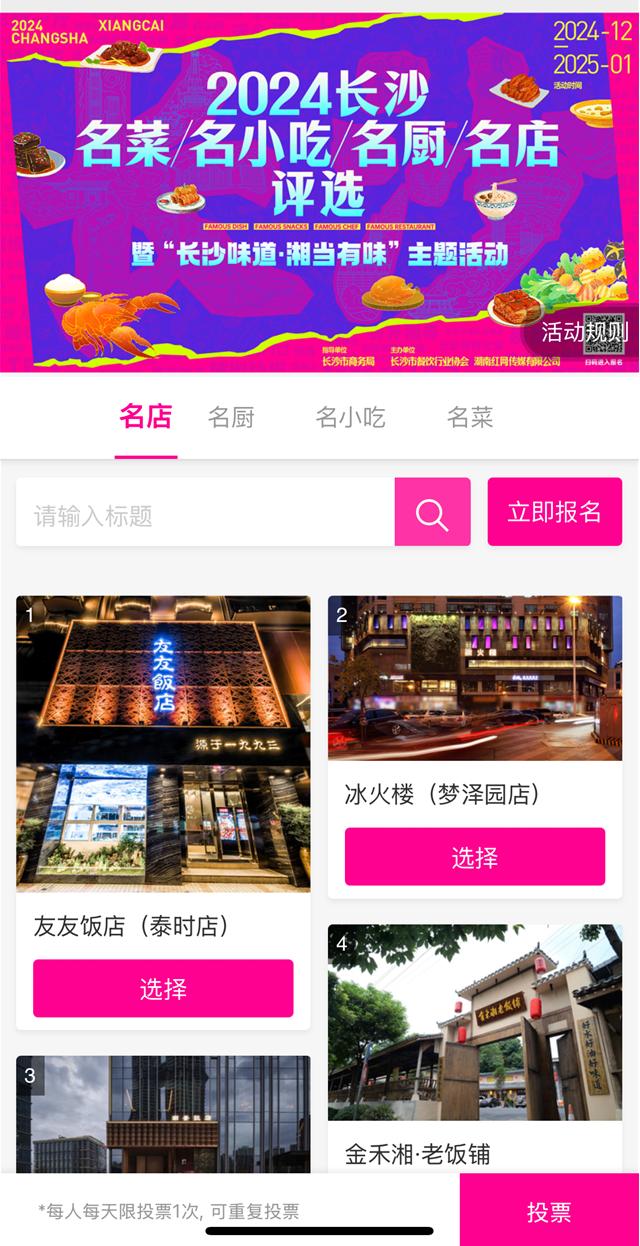640x1246 pixels.
Task: Open the 金禾湘·老饭铺 card
Action: [x=475, y=1030]
